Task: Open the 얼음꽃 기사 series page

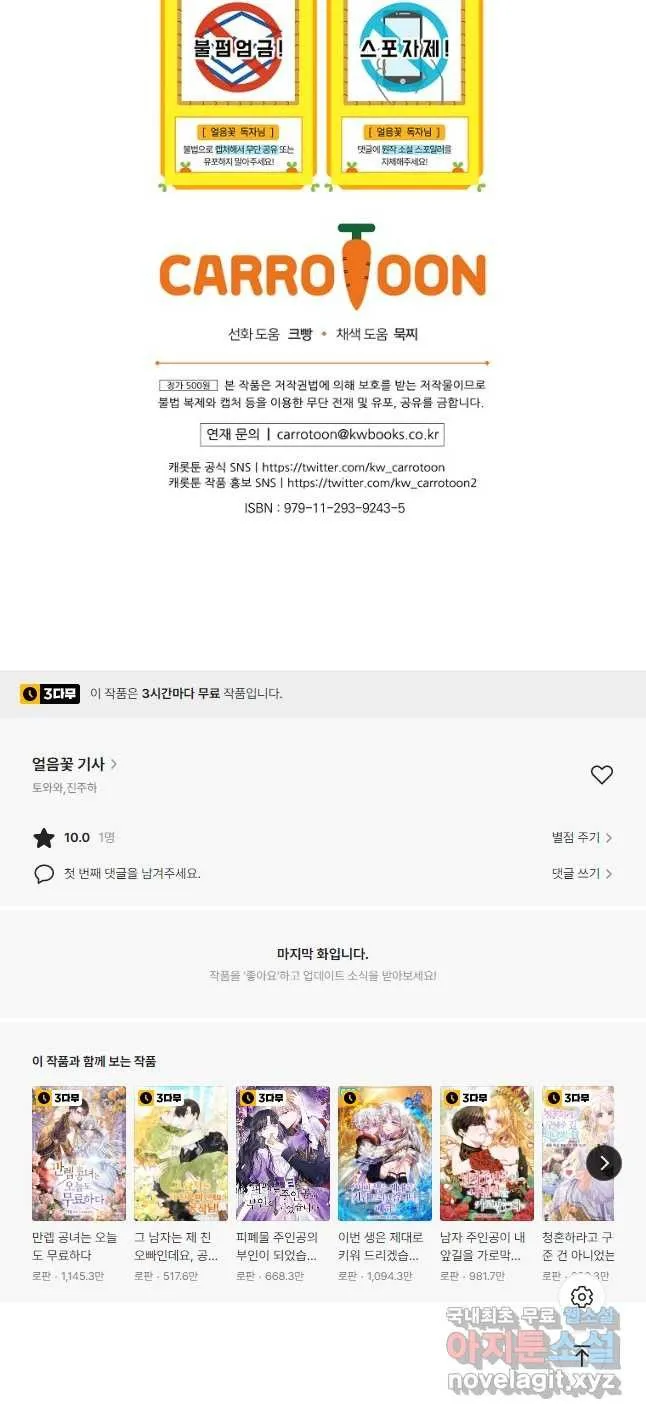Action: tap(75, 764)
